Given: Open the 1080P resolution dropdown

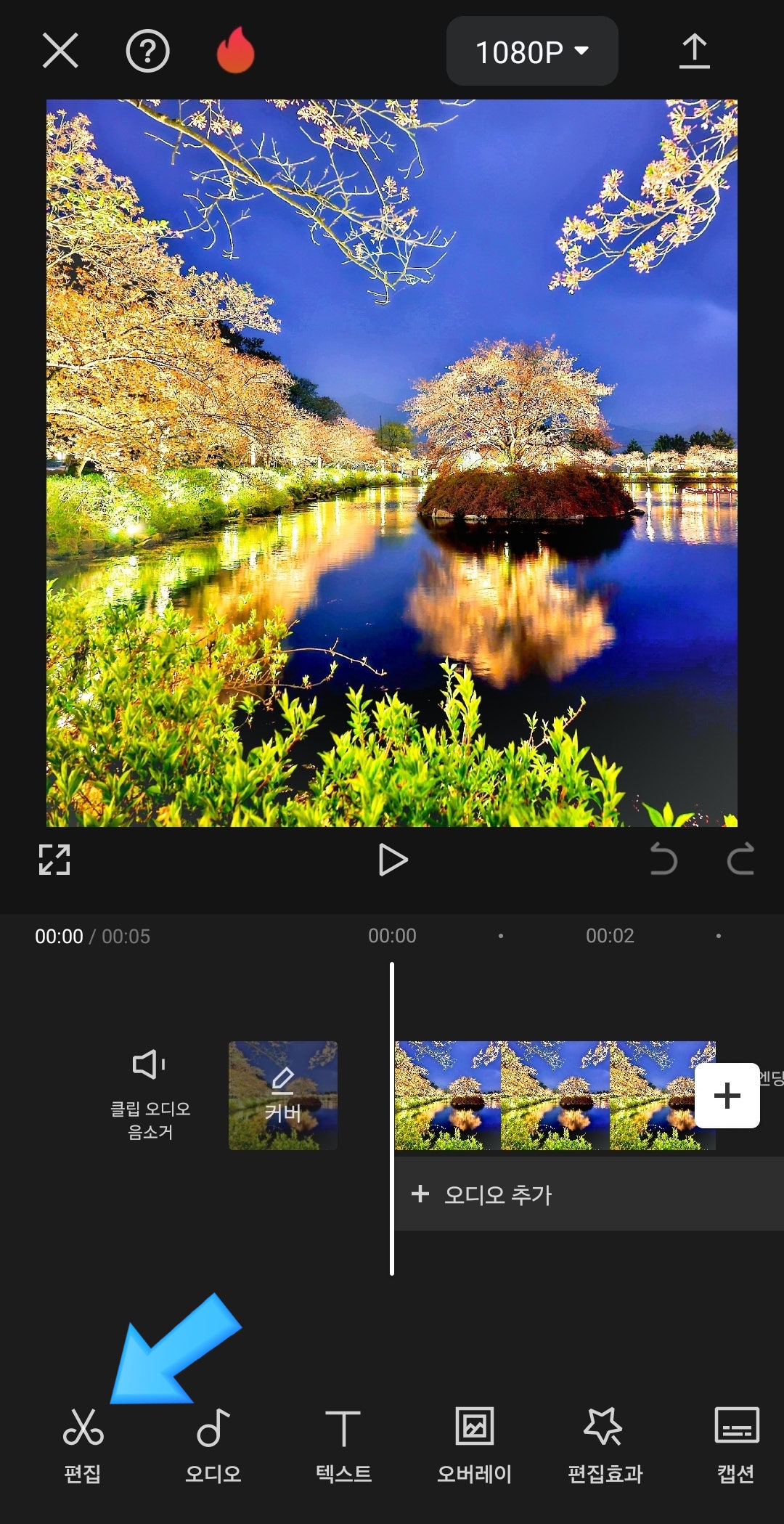Looking at the screenshot, I should click(x=532, y=52).
